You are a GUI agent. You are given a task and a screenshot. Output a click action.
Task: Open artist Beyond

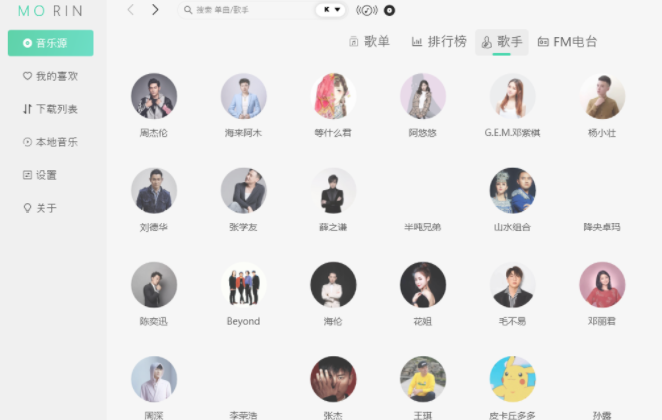(243, 285)
